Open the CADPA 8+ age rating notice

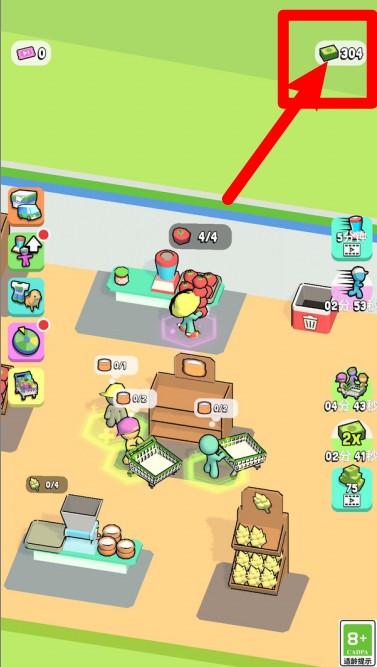pos(357,643)
